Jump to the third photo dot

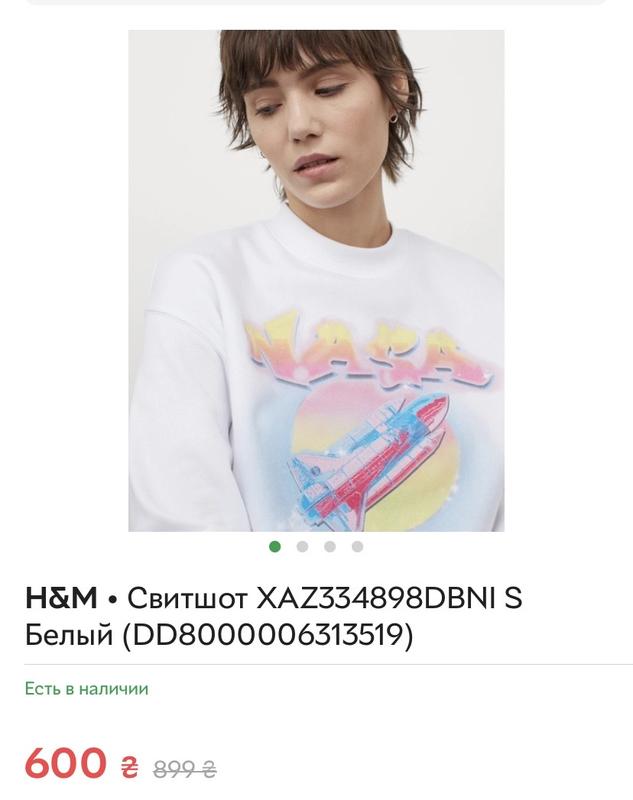pyautogui.click(x=330, y=546)
